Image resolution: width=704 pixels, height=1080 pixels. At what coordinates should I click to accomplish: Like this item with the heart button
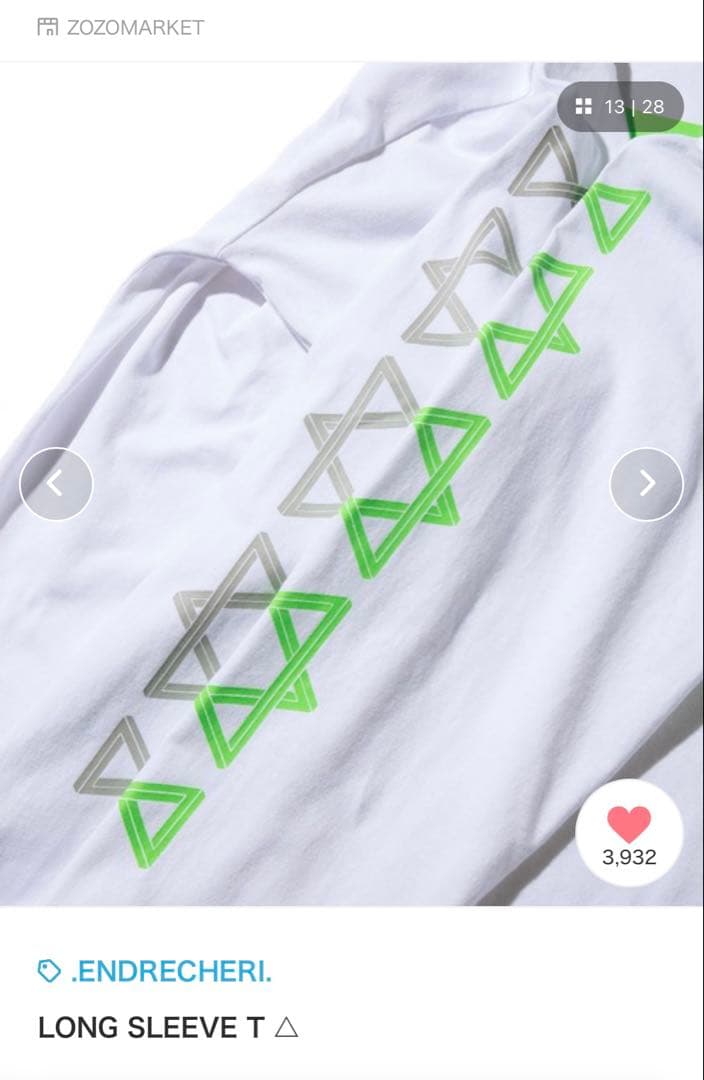click(629, 832)
